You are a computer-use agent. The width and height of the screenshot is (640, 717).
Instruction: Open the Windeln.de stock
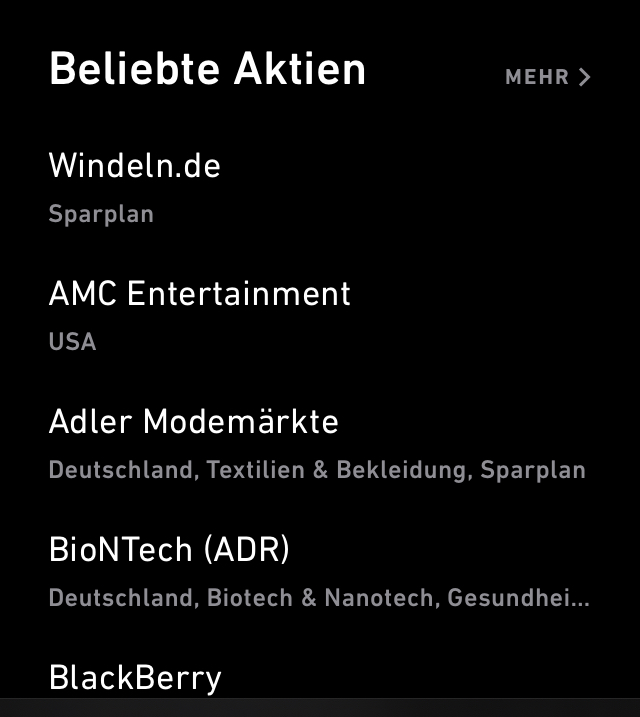point(135,166)
